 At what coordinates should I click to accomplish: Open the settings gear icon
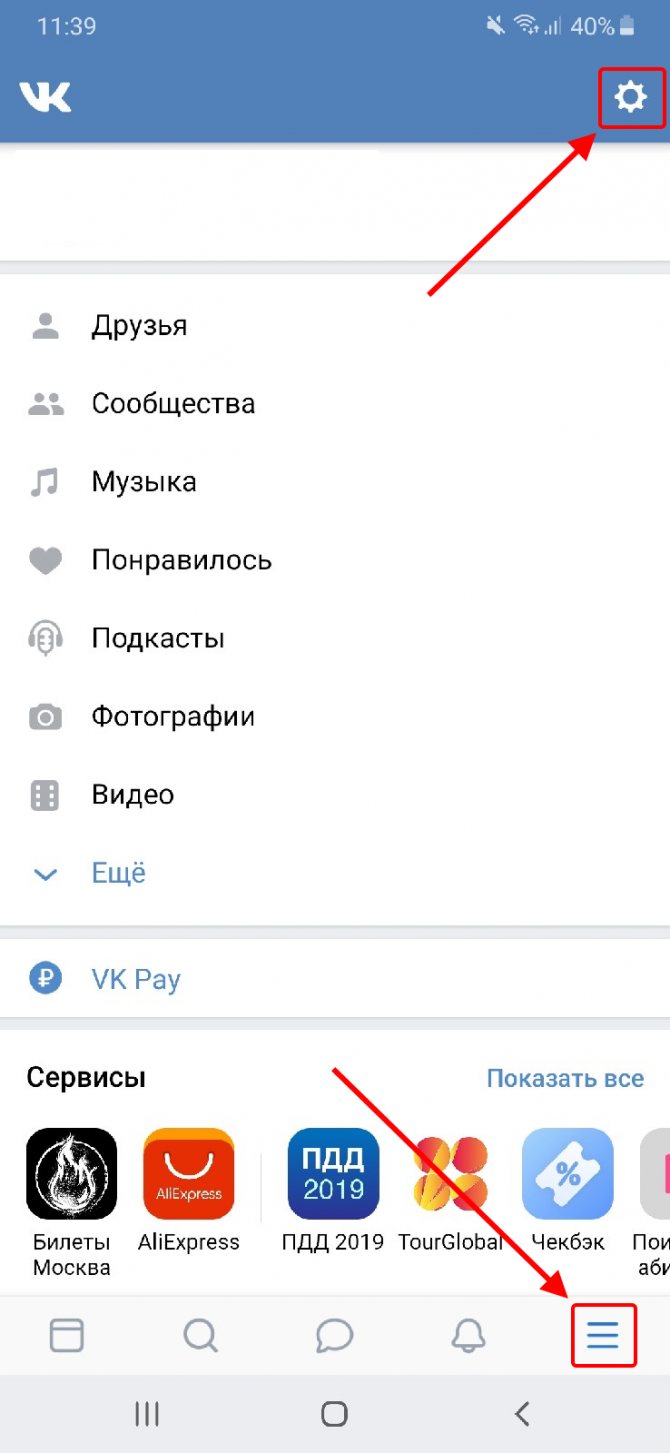point(630,97)
